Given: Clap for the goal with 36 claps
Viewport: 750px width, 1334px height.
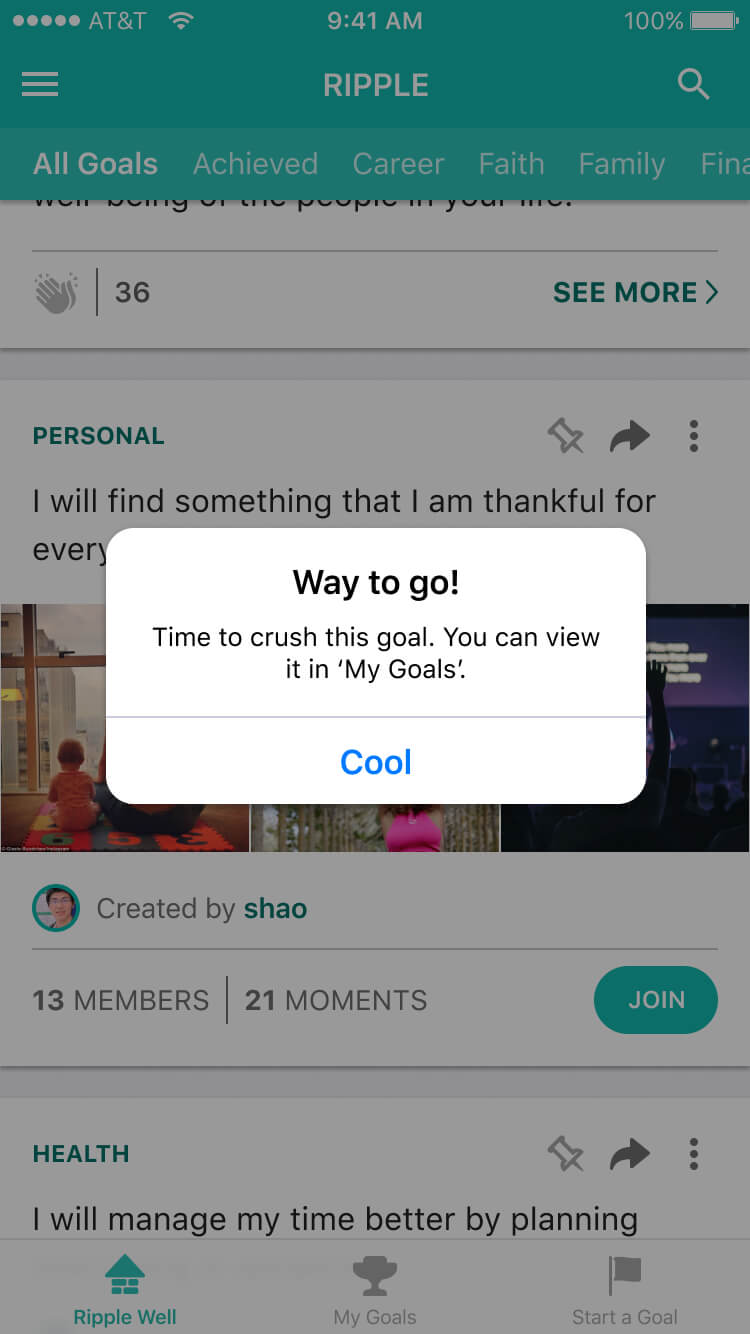Looking at the screenshot, I should click(x=57, y=292).
